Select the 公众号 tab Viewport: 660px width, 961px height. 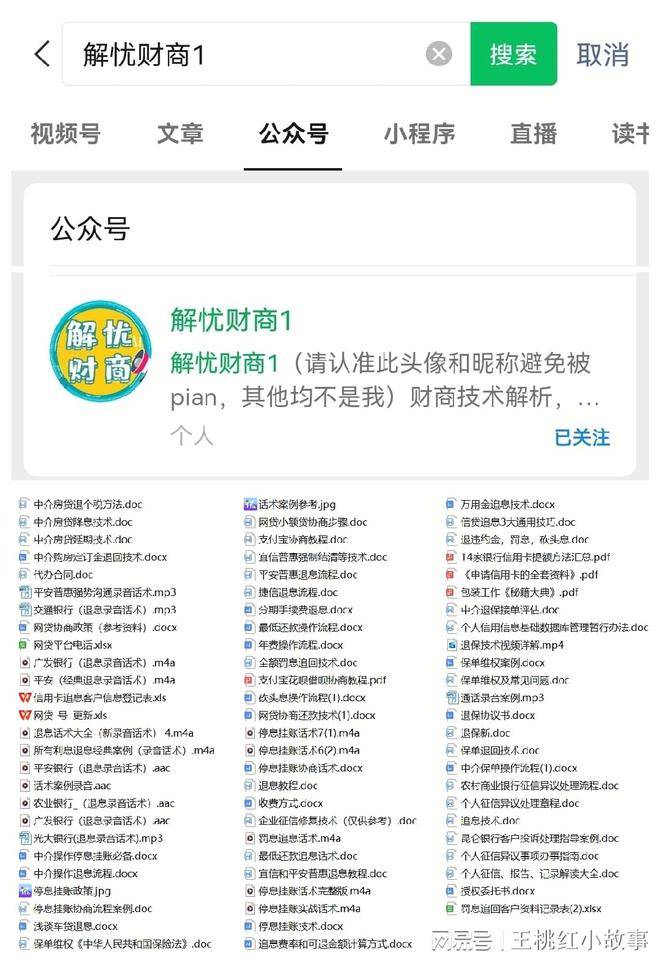[293, 133]
